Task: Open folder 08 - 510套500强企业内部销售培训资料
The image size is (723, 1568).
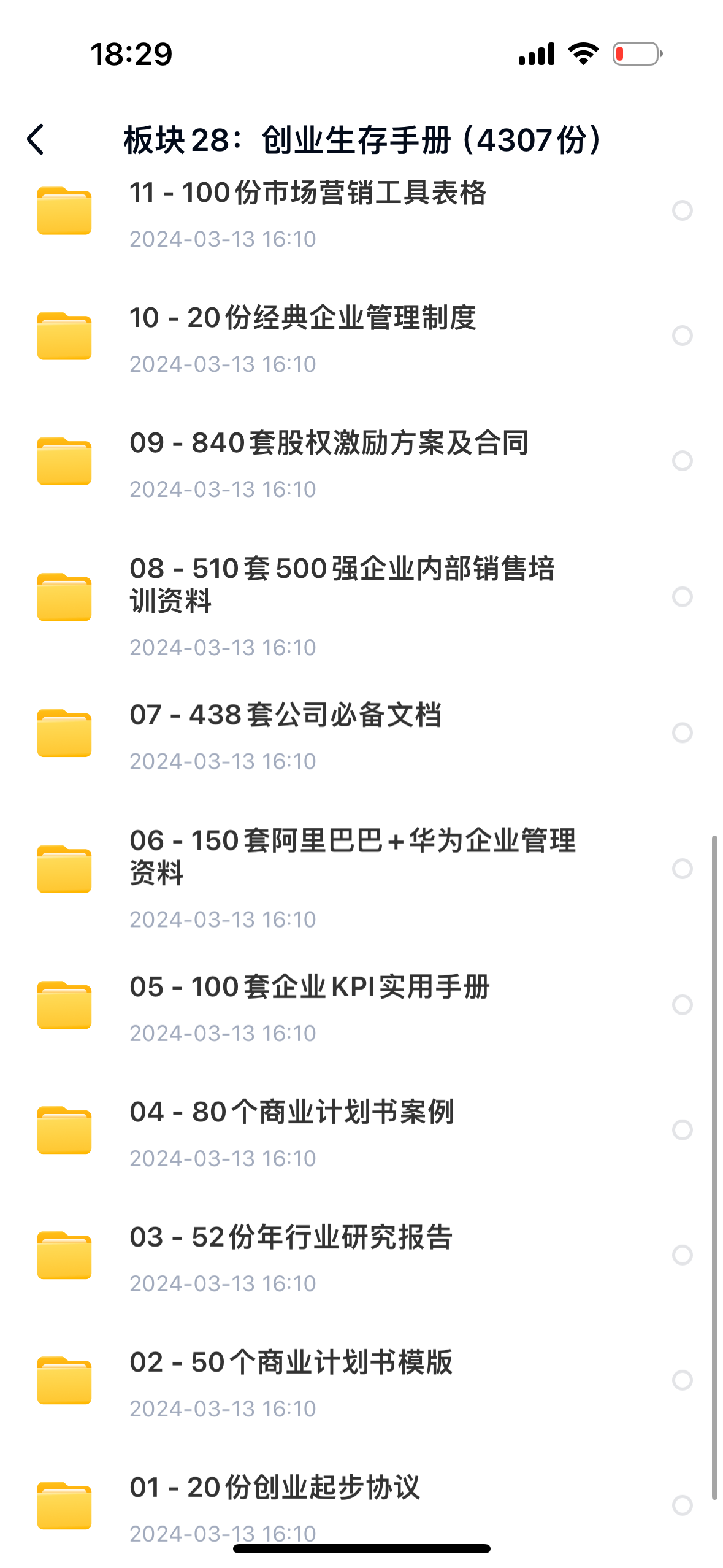Action: pyautogui.click(x=342, y=584)
